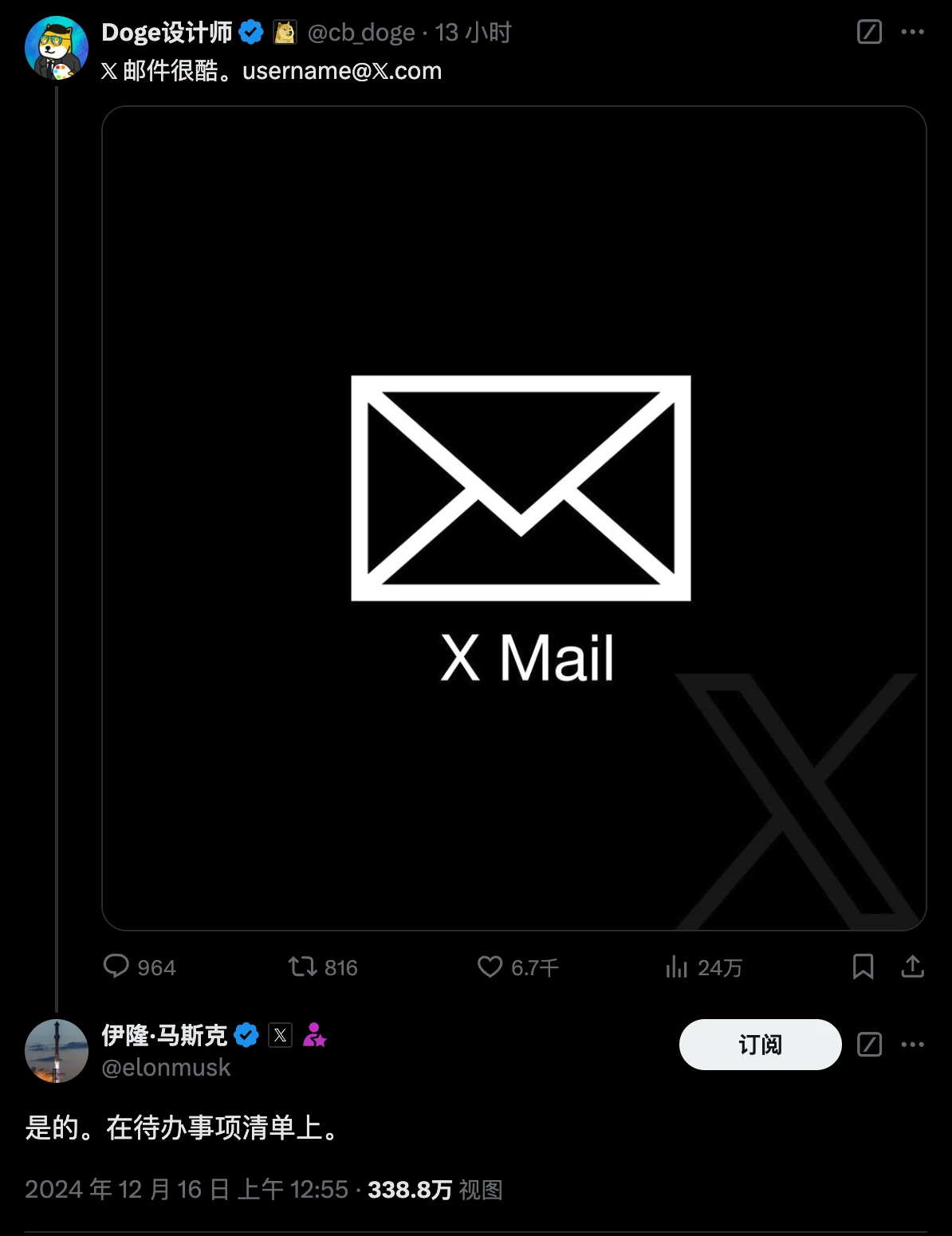Like Doge设计师's X Mail post
The width and height of the screenshot is (952, 1236).
[490, 966]
